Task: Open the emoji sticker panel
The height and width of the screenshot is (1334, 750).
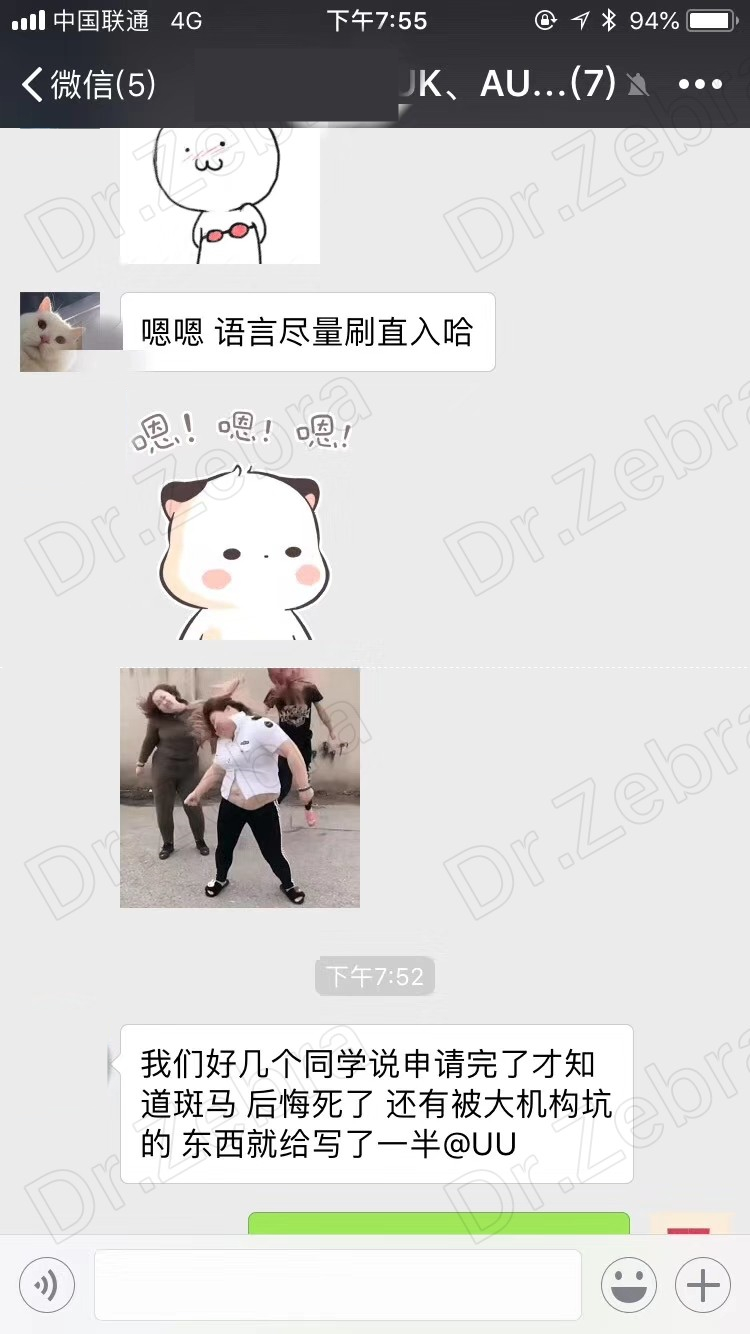Action: [629, 1284]
